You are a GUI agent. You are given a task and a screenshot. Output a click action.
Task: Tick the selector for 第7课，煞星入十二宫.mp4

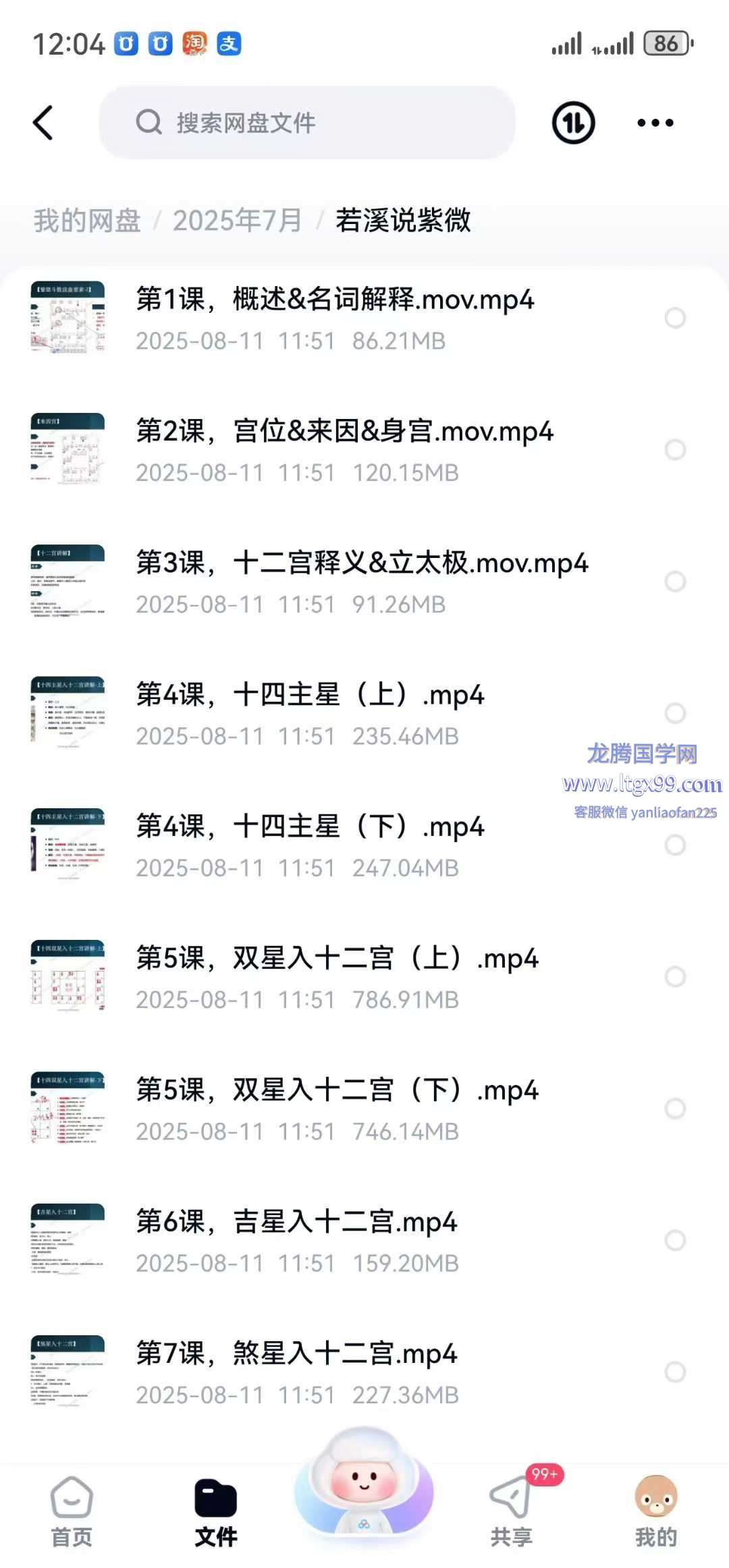tap(675, 1372)
